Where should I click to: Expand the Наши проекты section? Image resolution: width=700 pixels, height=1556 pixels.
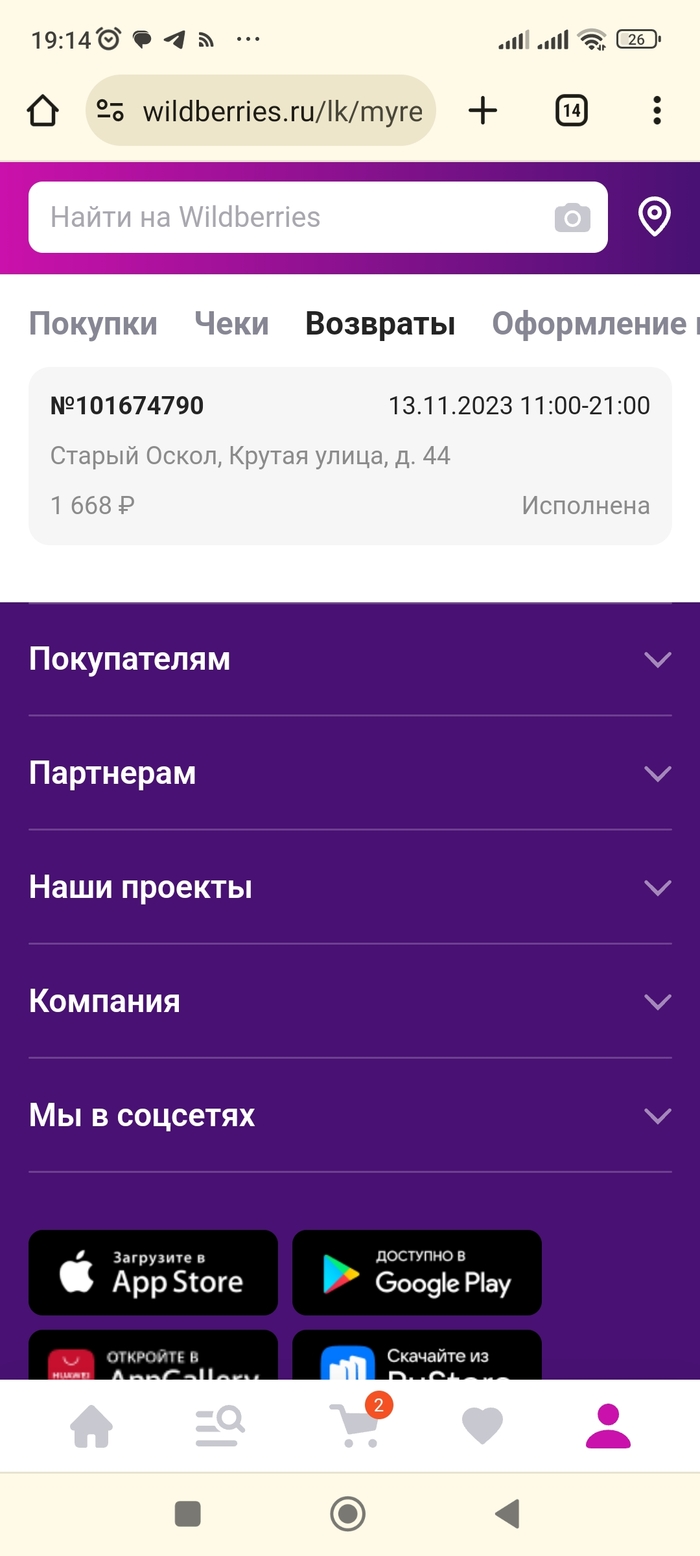pos(350,887)
